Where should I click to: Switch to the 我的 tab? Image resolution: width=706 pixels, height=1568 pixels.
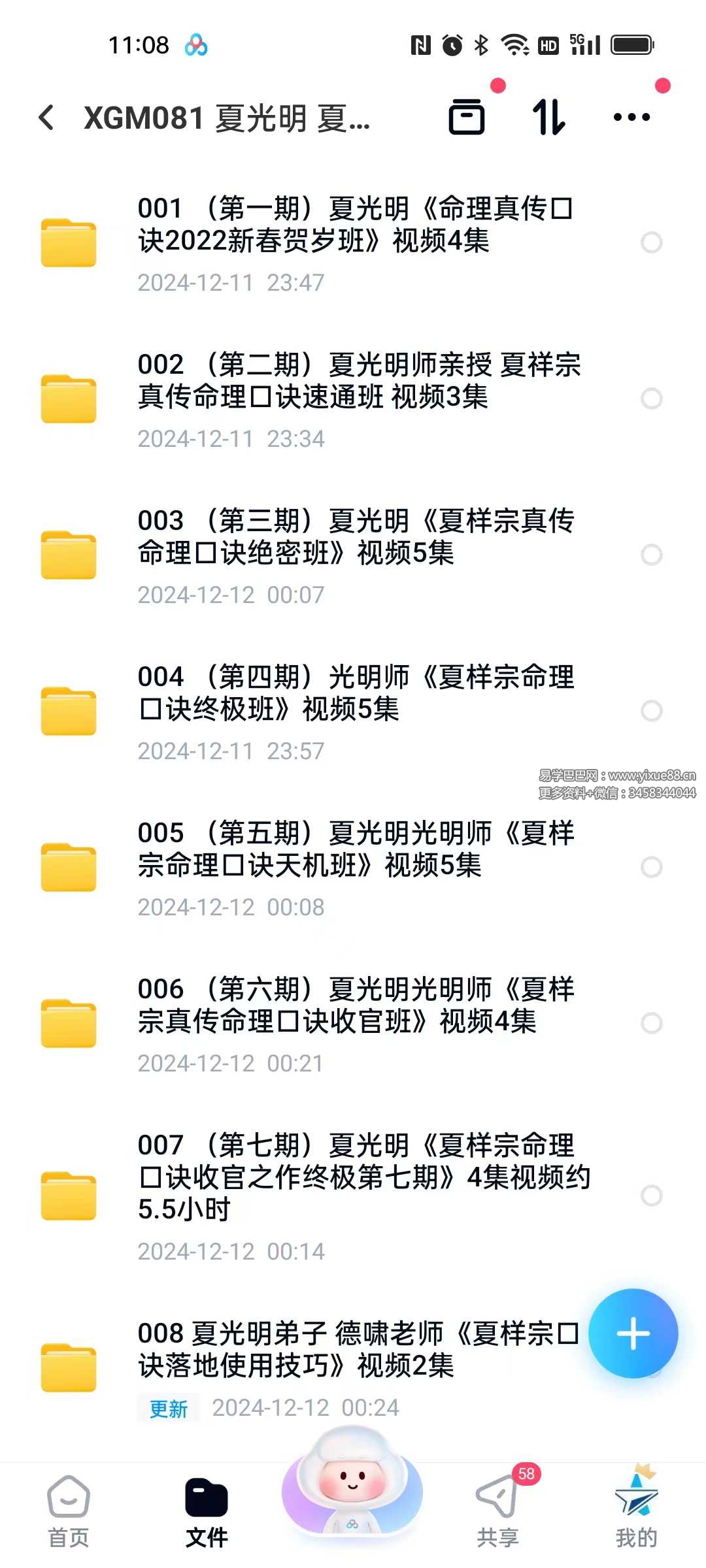coord(637,1509)
